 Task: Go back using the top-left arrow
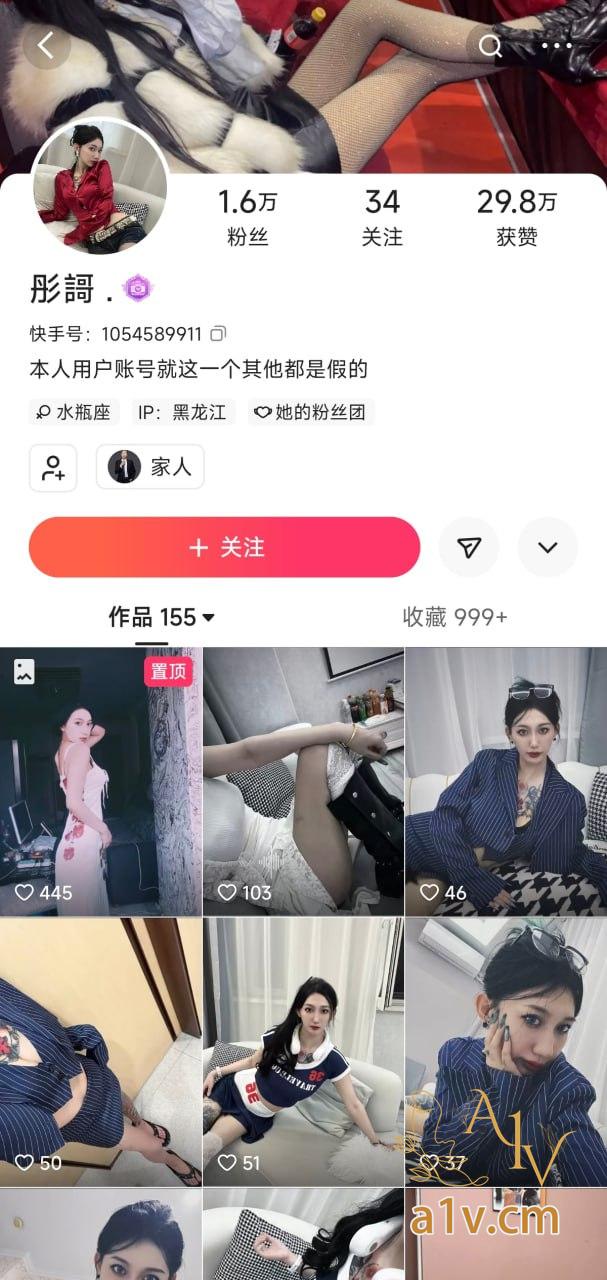(x=46, y=45)
